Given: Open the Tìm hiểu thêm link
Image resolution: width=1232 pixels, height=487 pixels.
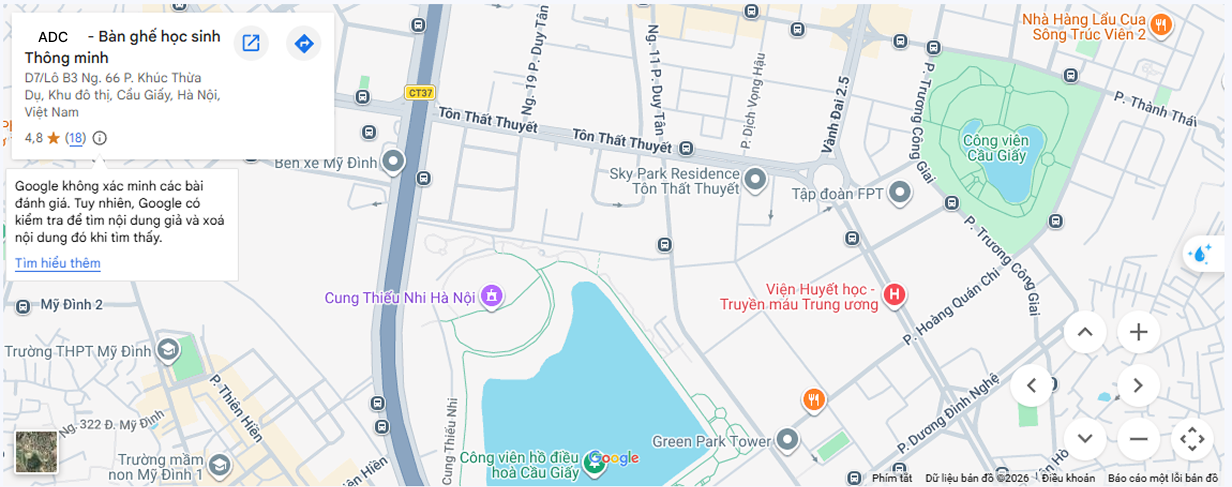Looking at the screenshot, I should [x=57, y=263].
